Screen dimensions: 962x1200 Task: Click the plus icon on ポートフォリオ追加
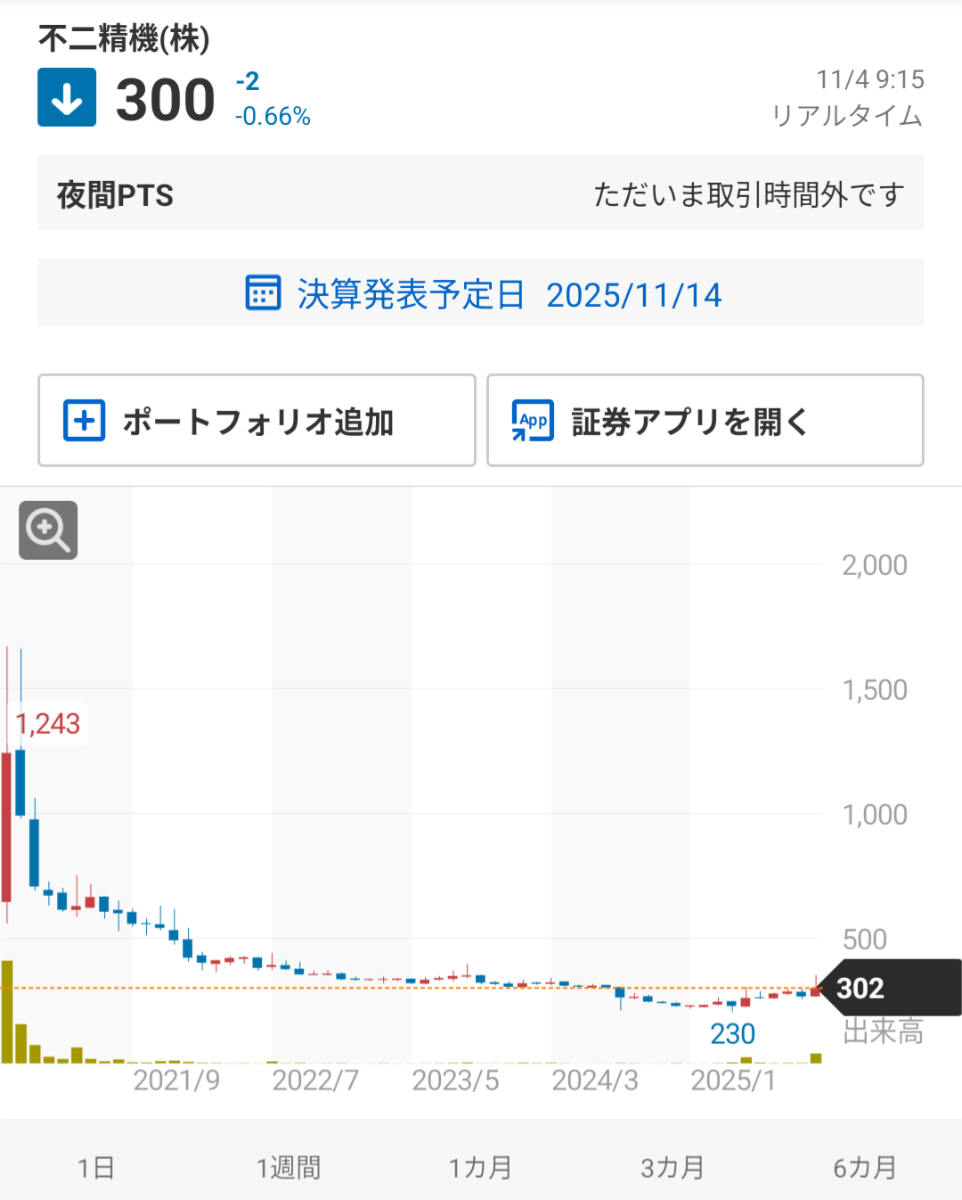click(84, 420)
